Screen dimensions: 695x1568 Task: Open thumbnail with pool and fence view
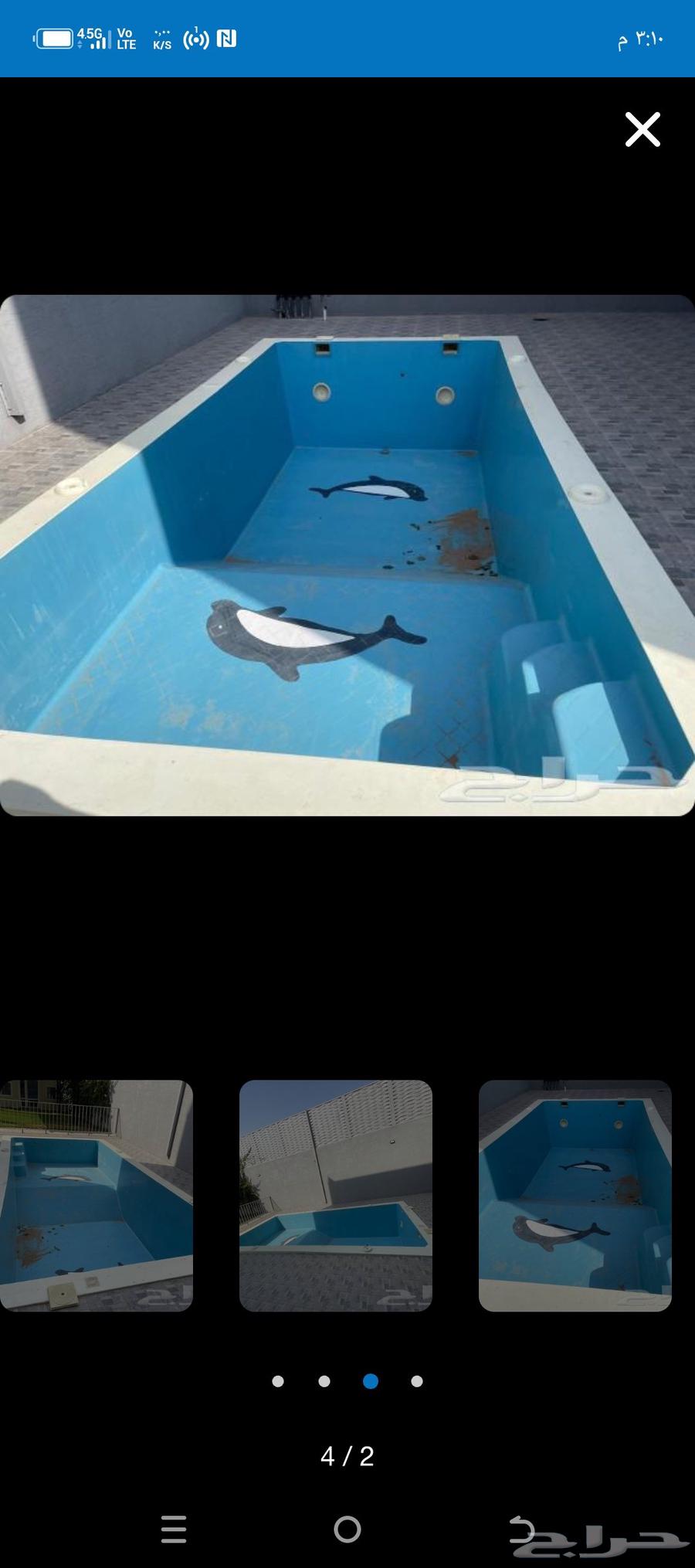point(97,1195)
